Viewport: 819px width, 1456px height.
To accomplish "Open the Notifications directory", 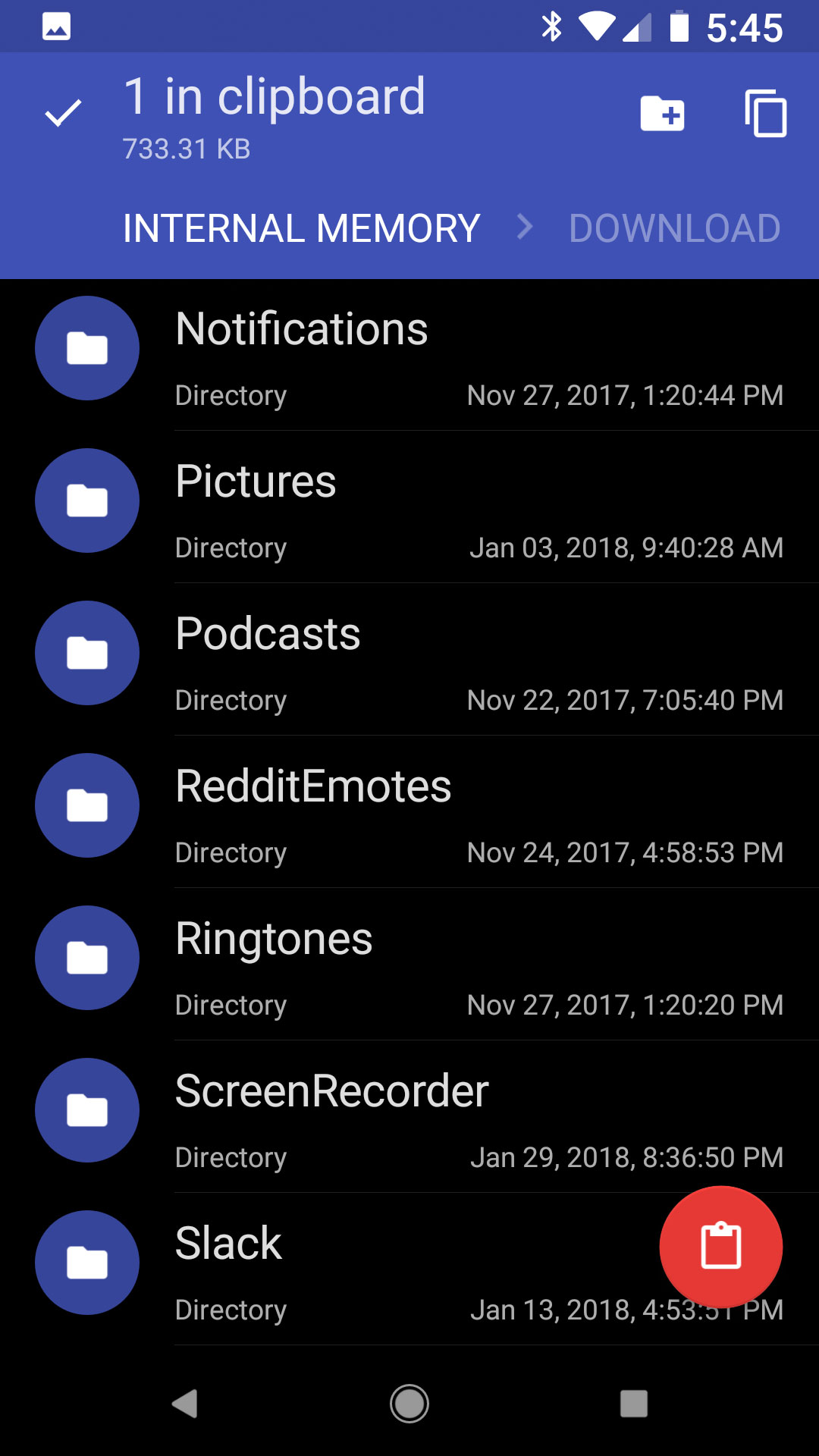I will pos(409,355).
